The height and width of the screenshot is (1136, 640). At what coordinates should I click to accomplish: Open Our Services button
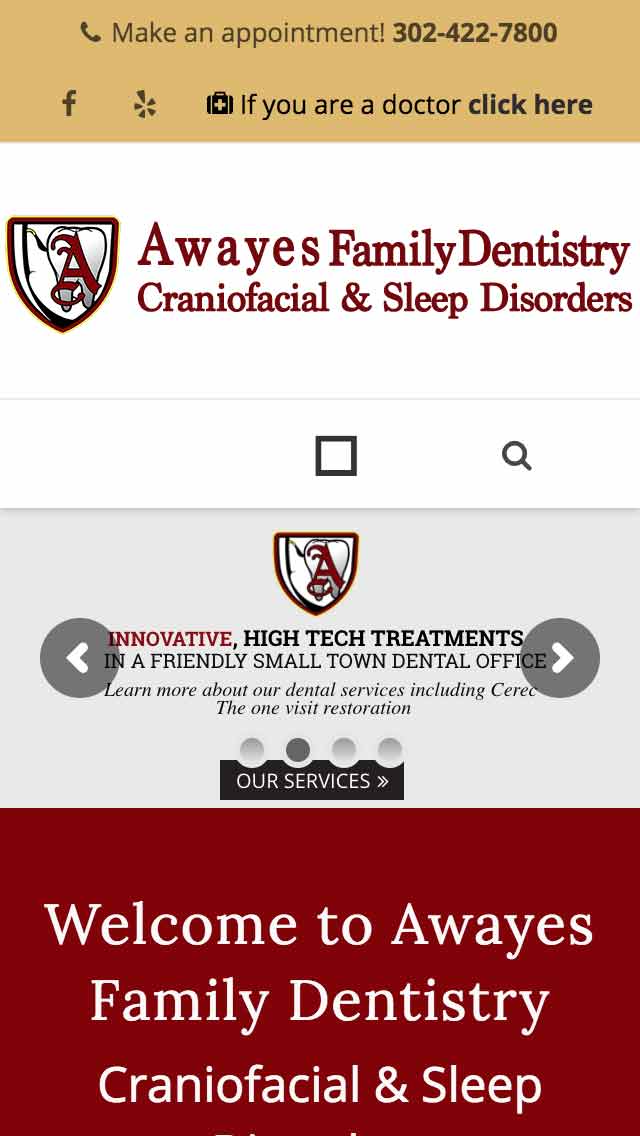(x=312, y=781)
